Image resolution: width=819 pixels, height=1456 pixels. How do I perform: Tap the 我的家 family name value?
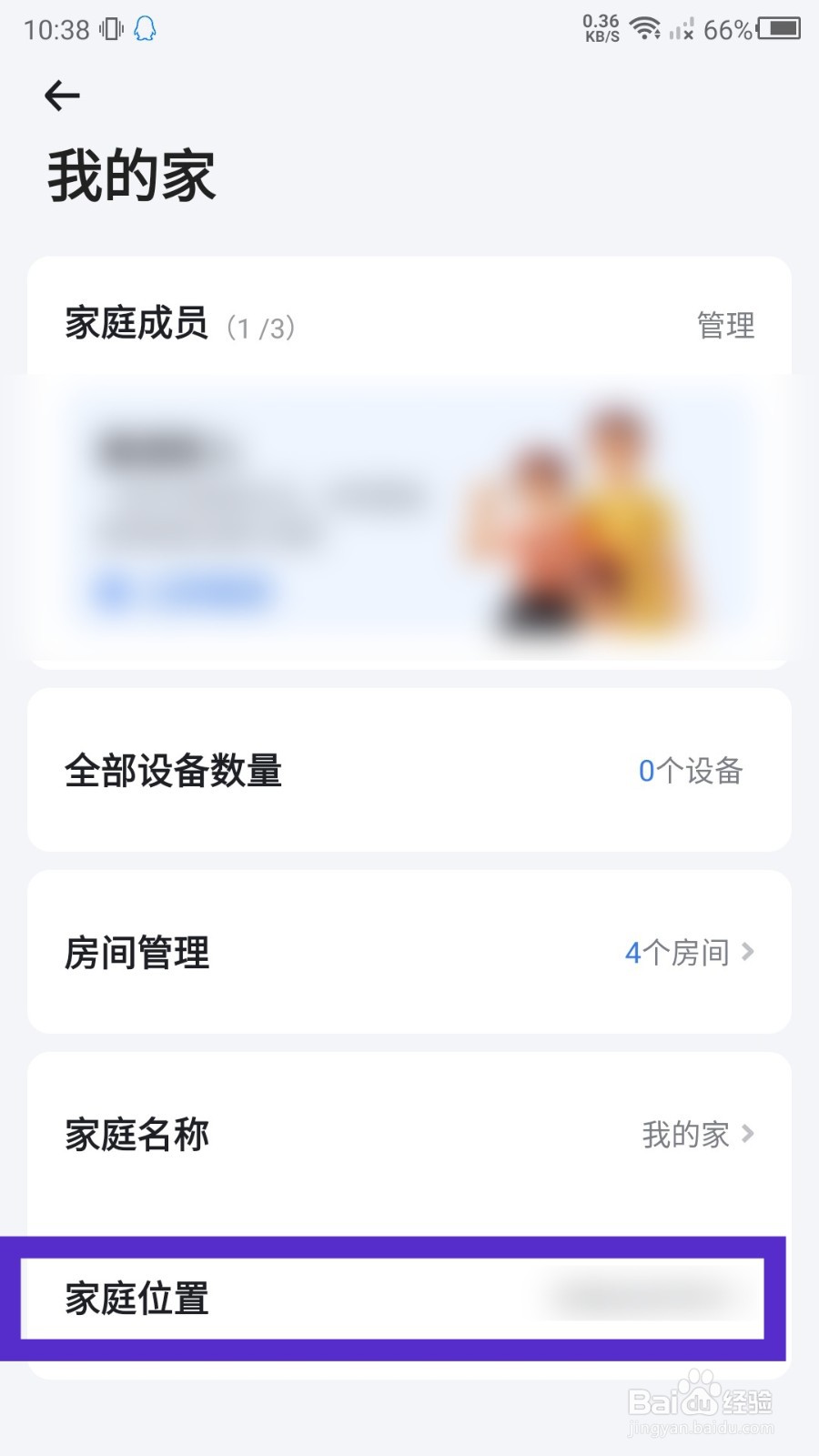click(x=684, y=1135)
